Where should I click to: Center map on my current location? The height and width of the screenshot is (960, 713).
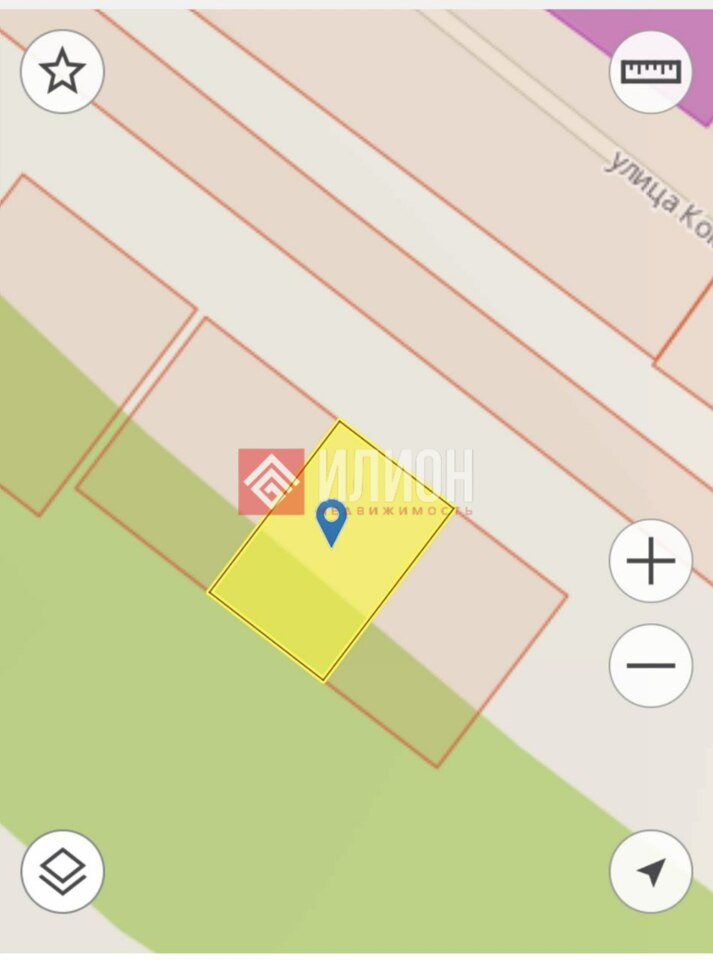click(x=651, y=871)
